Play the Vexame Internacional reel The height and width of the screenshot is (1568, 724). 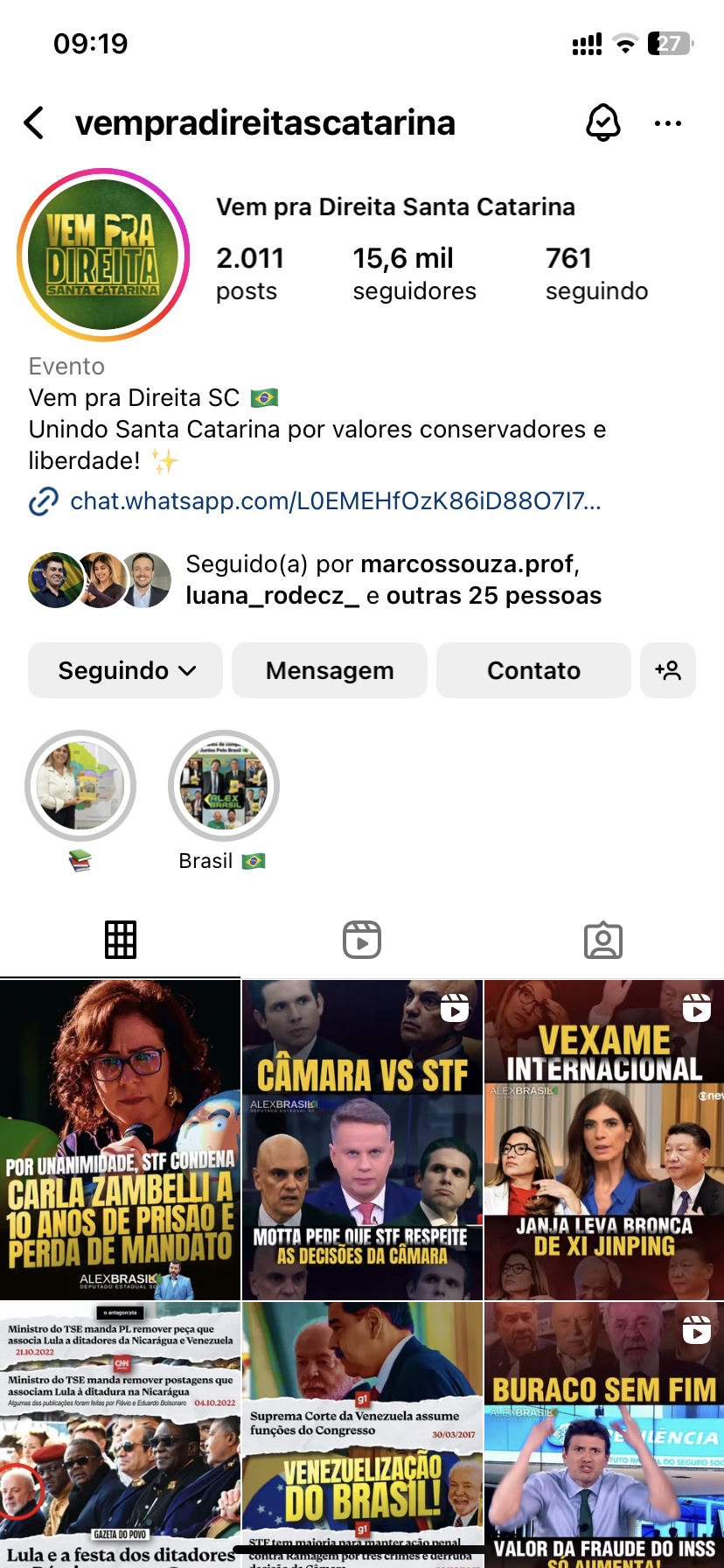604,1139
